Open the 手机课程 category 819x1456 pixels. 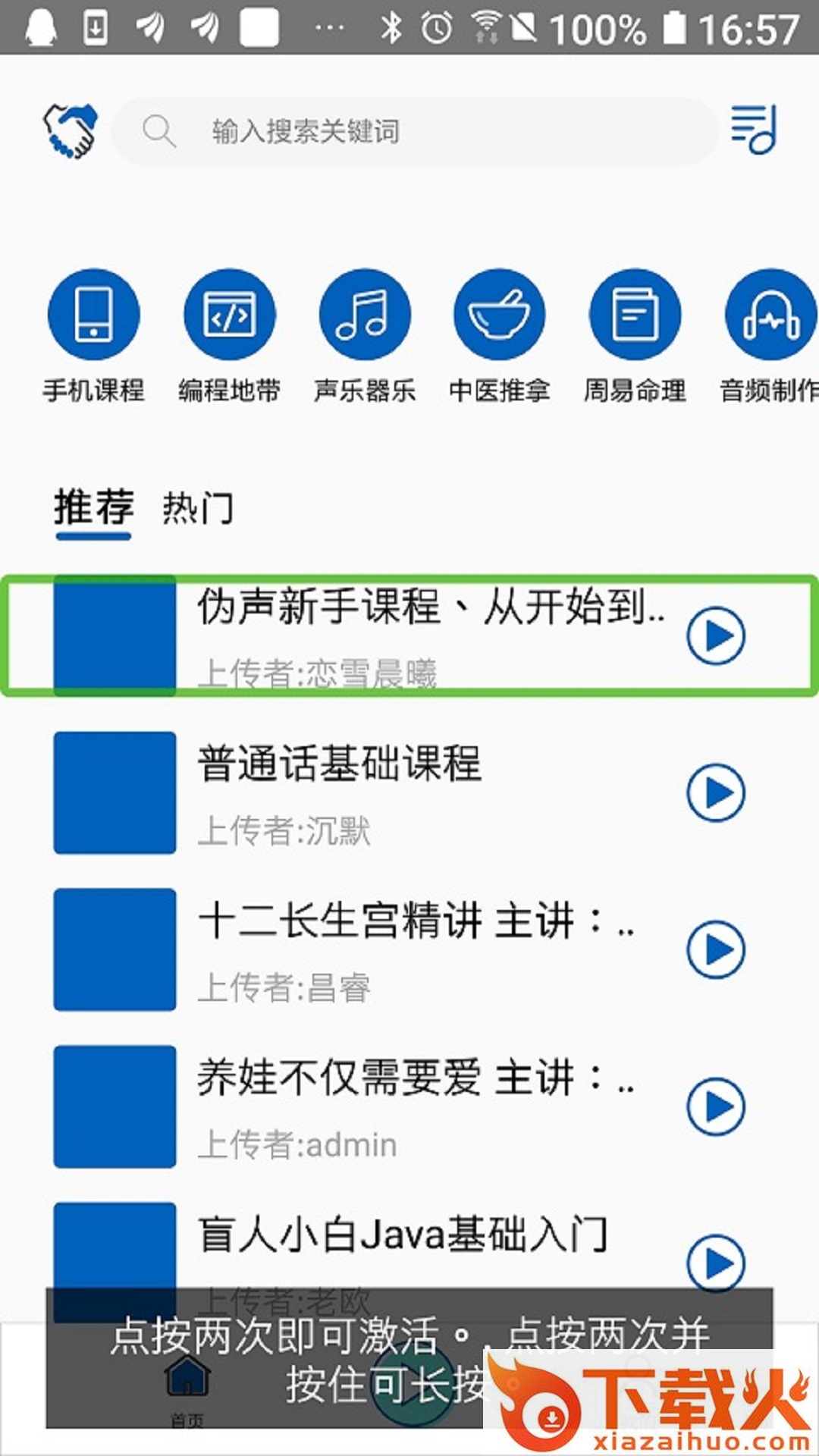click(93, 334)
